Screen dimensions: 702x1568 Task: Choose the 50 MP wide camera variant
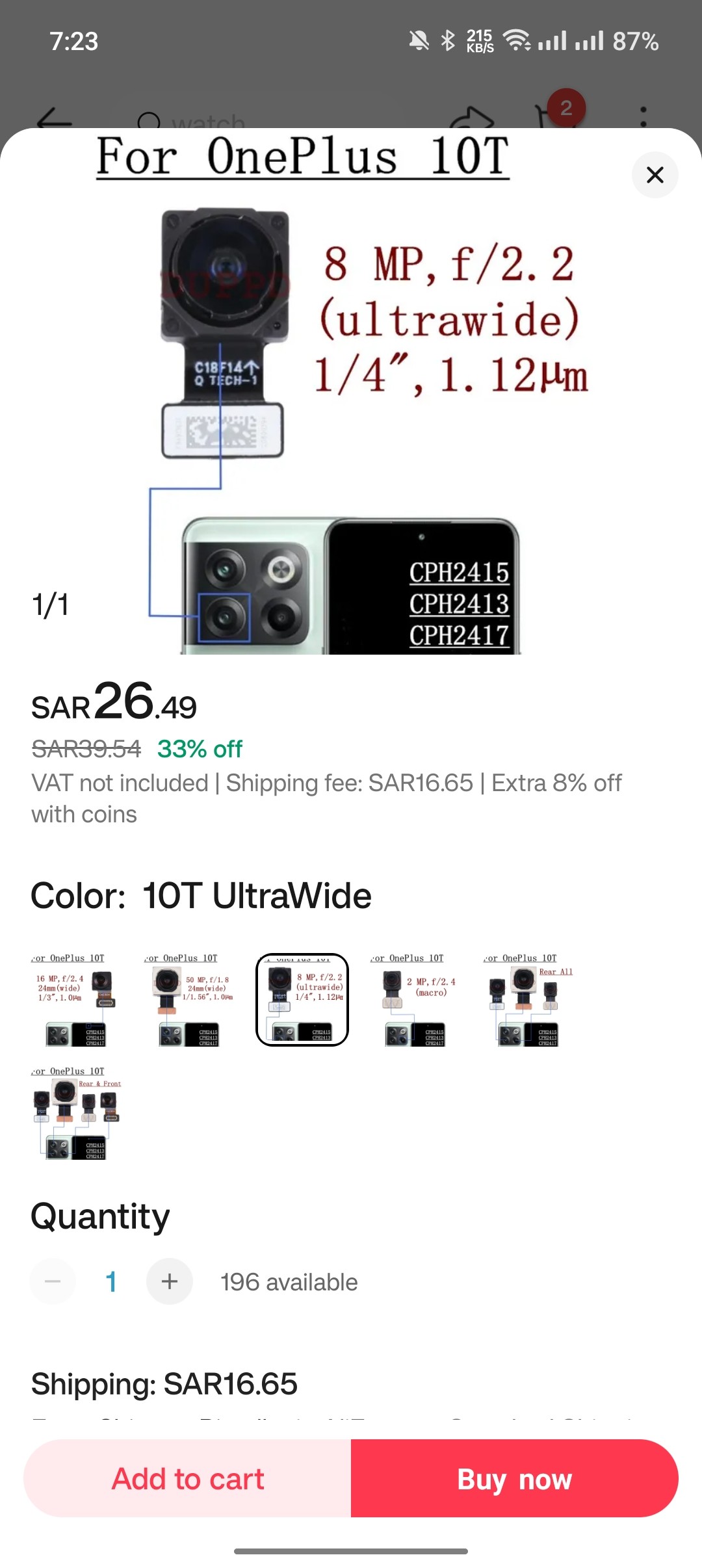(x=189, y=1000)
